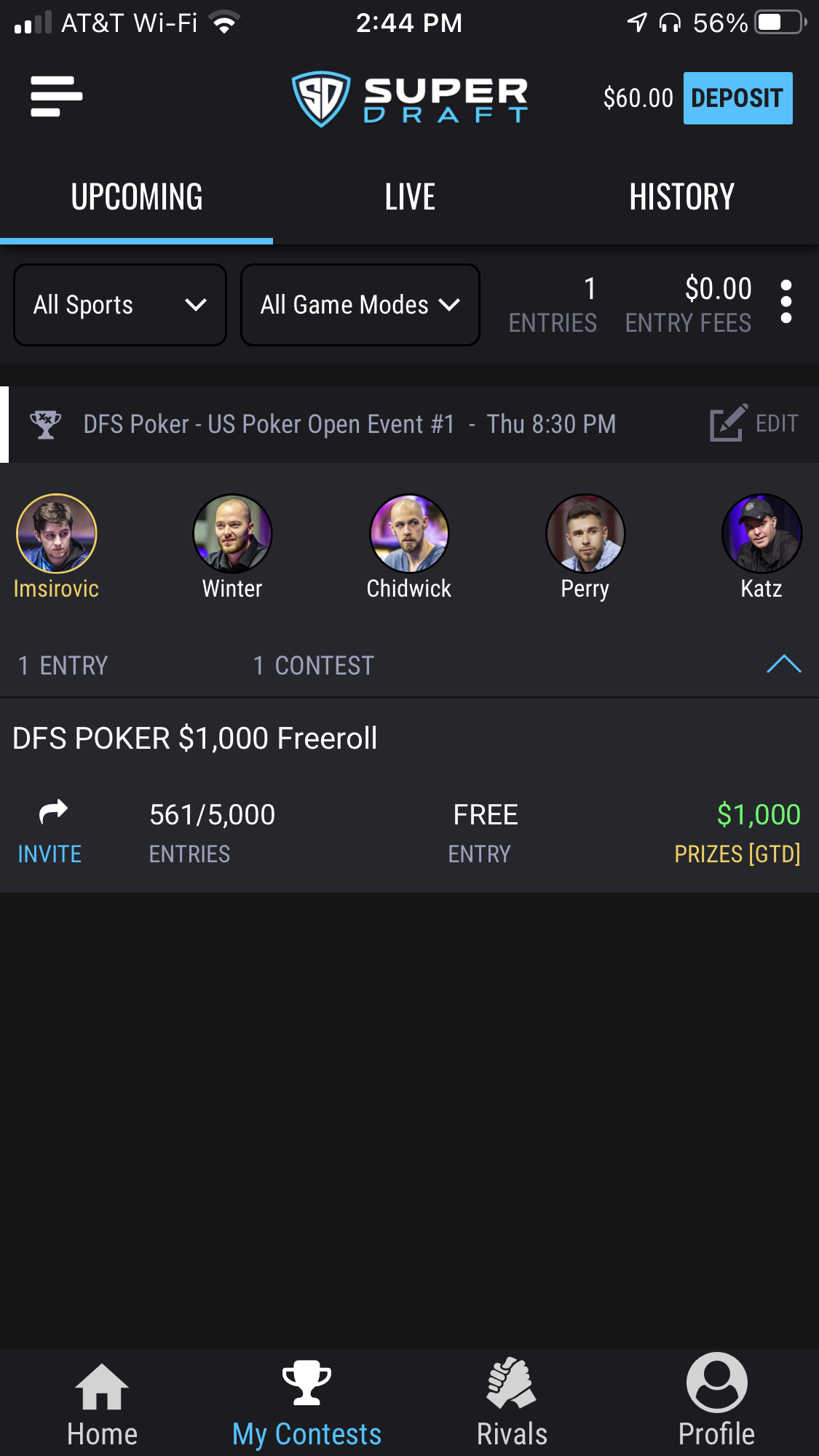
Task: View player Imsirovic
Action: coord(57,535)
